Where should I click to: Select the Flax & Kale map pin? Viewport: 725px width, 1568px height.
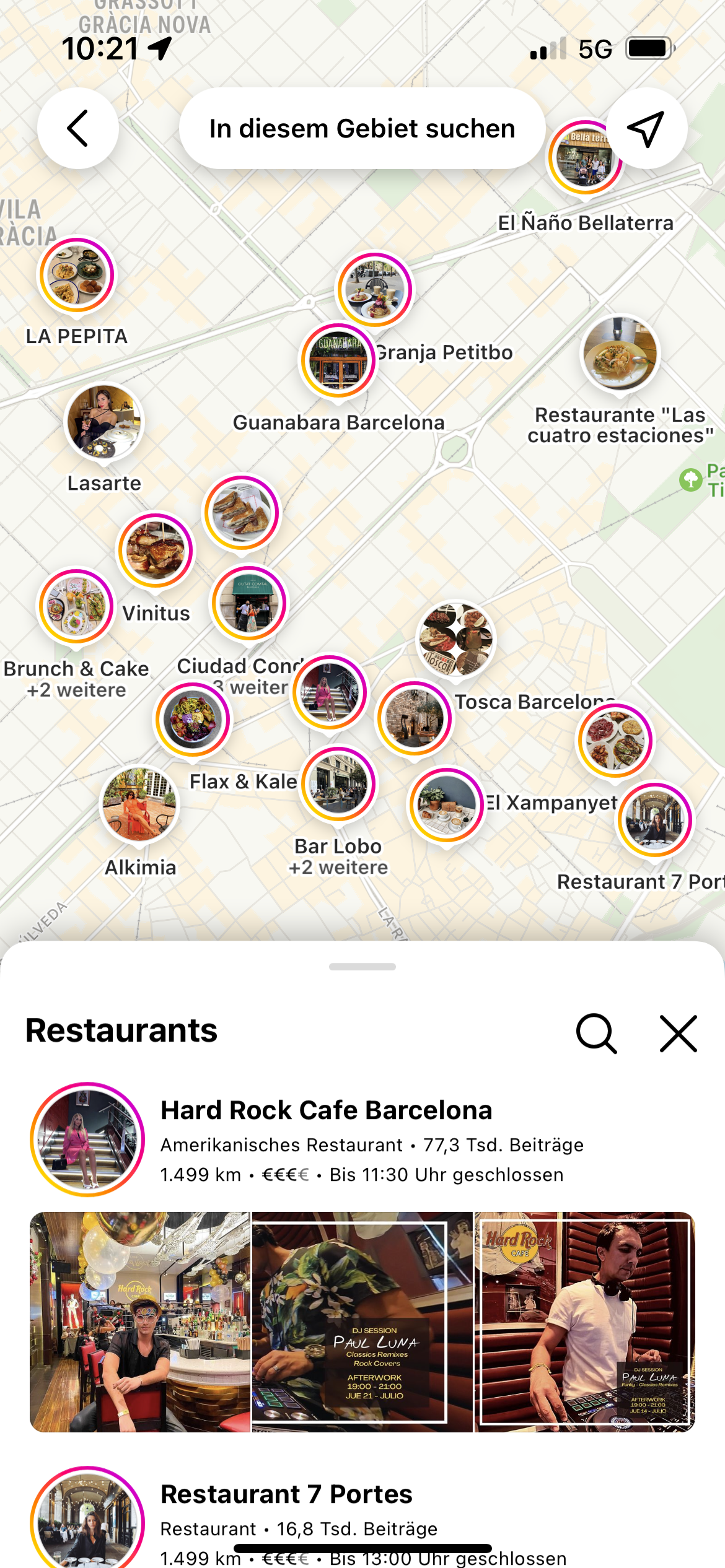point(193,720)
